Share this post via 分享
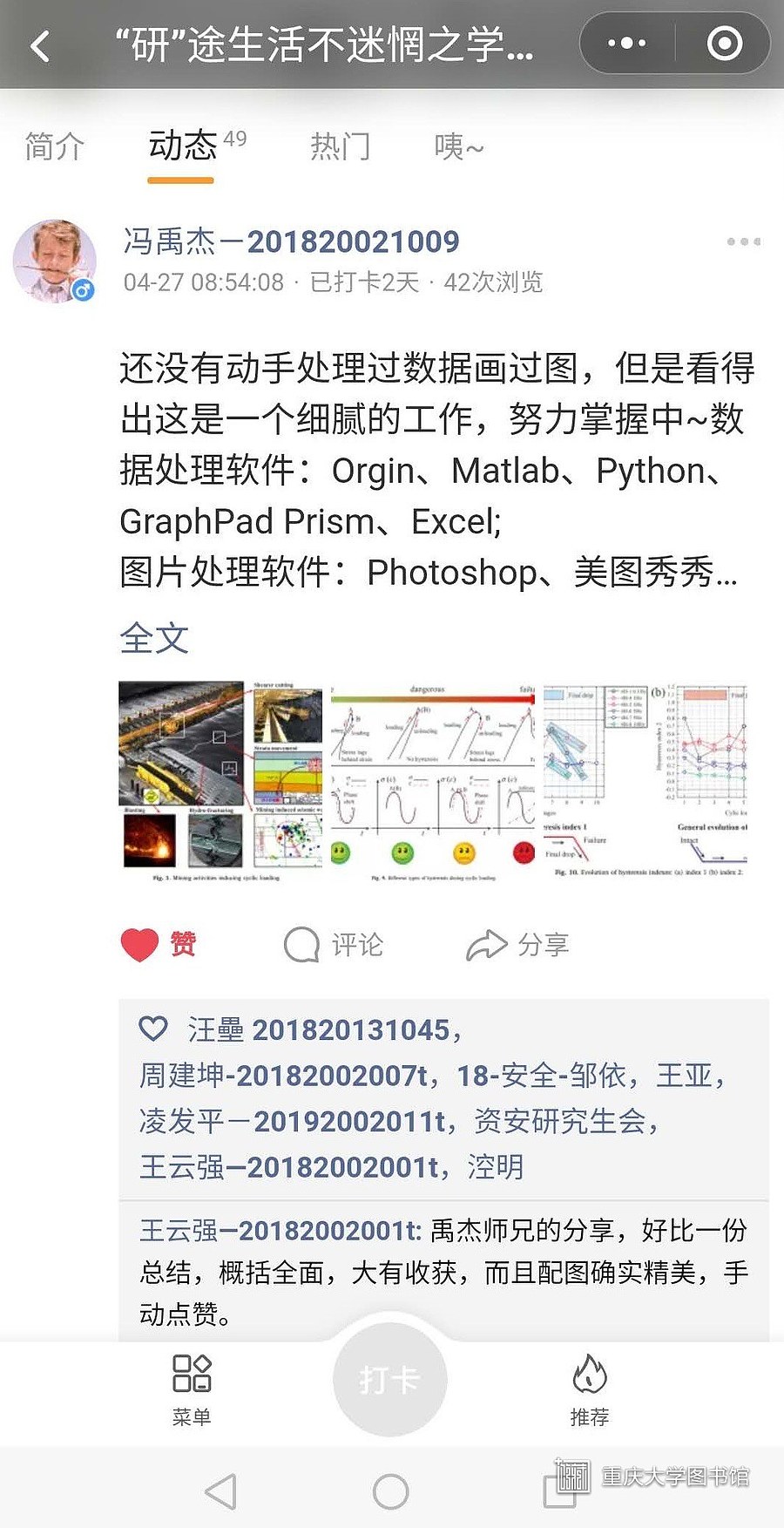Viewport: 784px width, 1528px height. 517,944
